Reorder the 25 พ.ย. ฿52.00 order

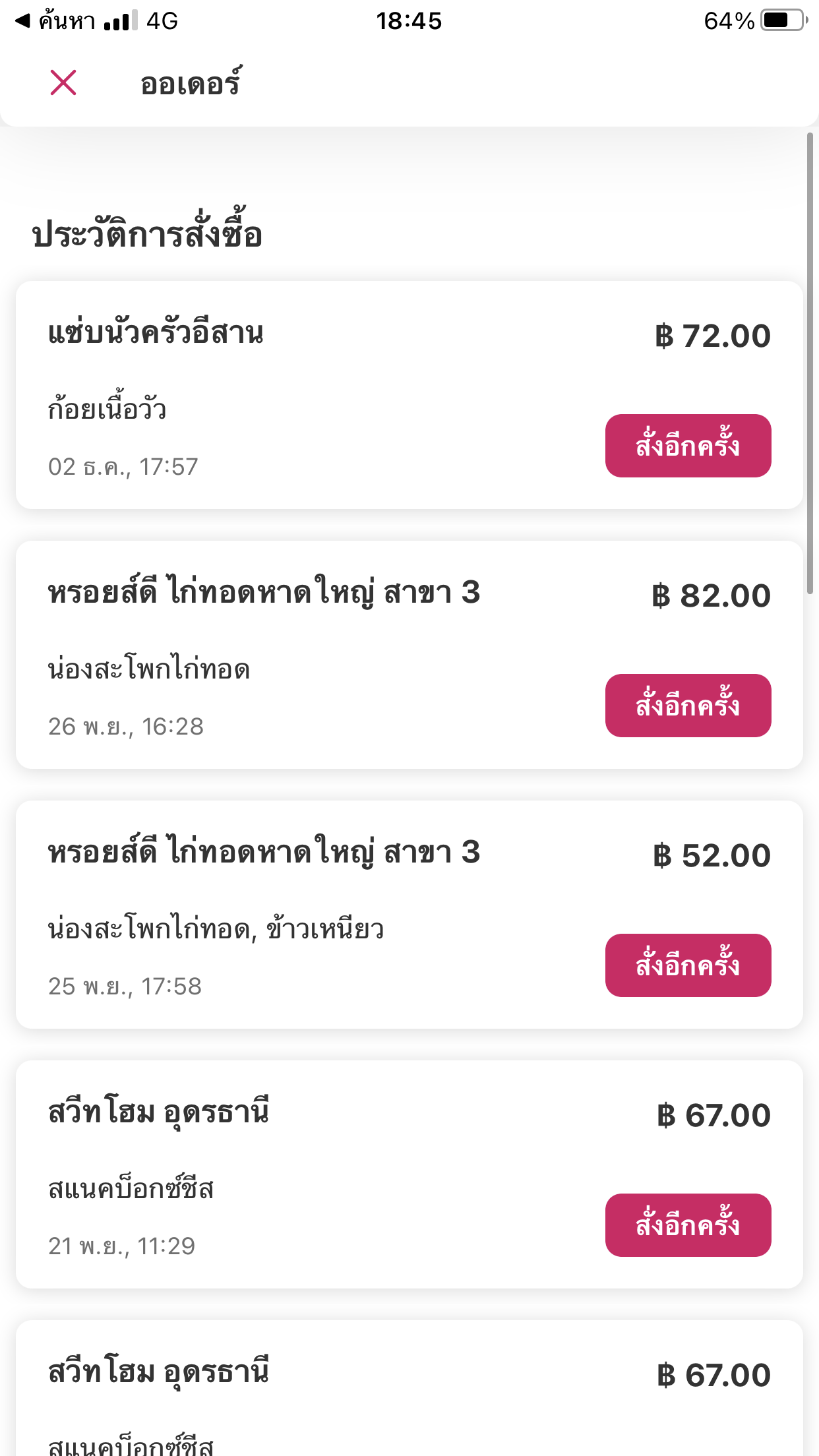(x=688, y=965)
